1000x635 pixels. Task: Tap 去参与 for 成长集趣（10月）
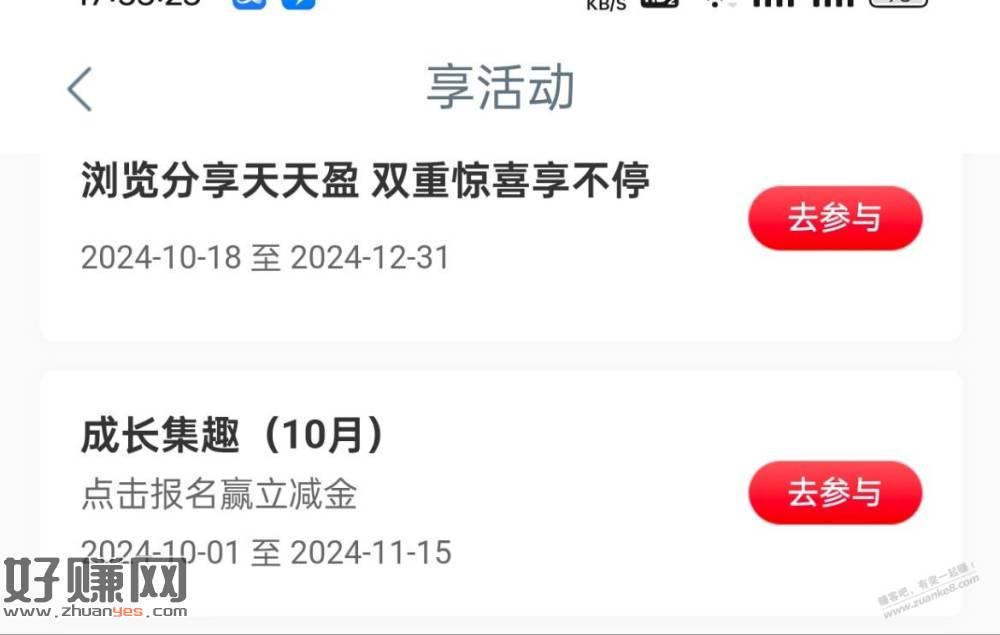point(835,492)
